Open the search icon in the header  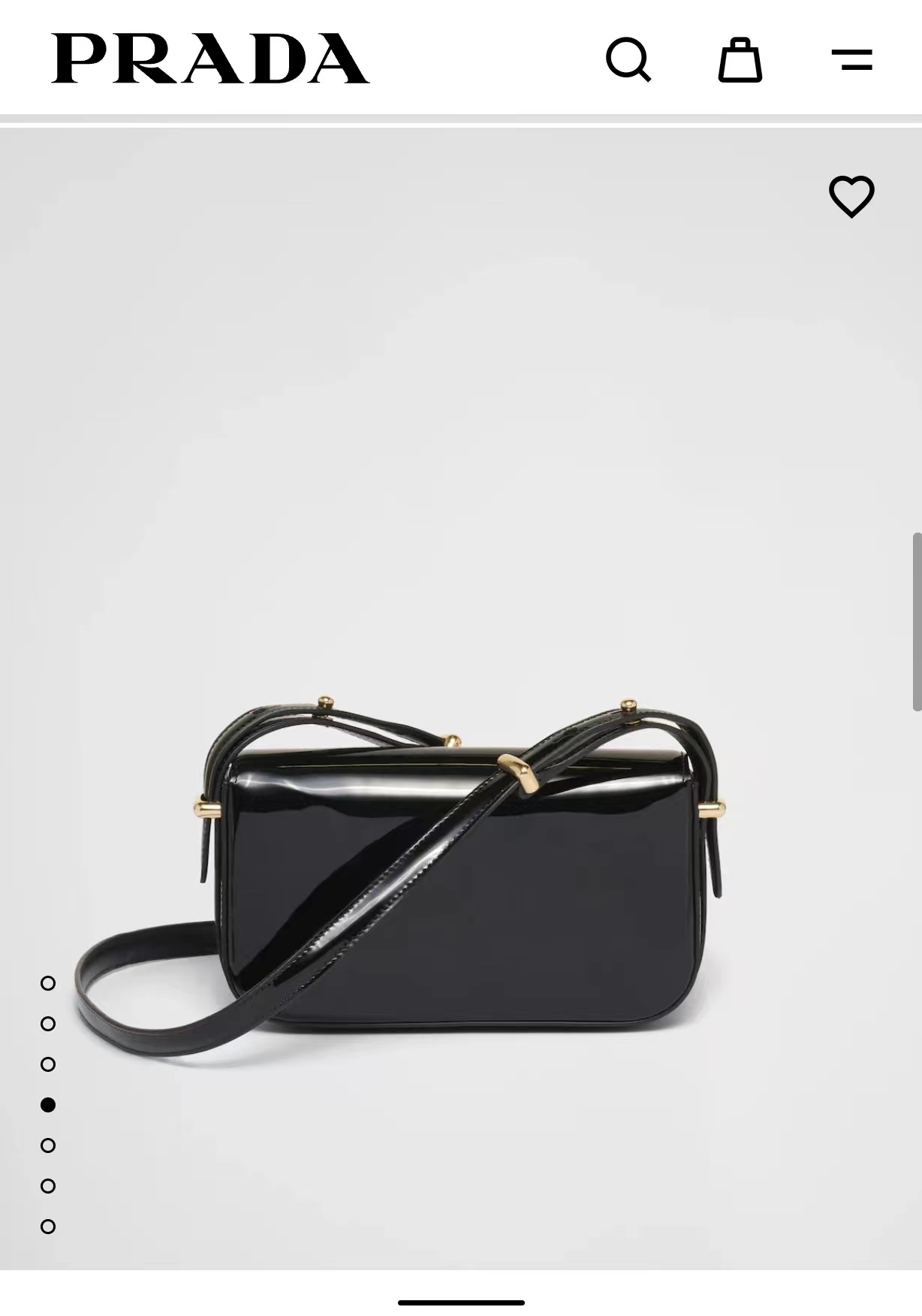(x=628, y=59)
